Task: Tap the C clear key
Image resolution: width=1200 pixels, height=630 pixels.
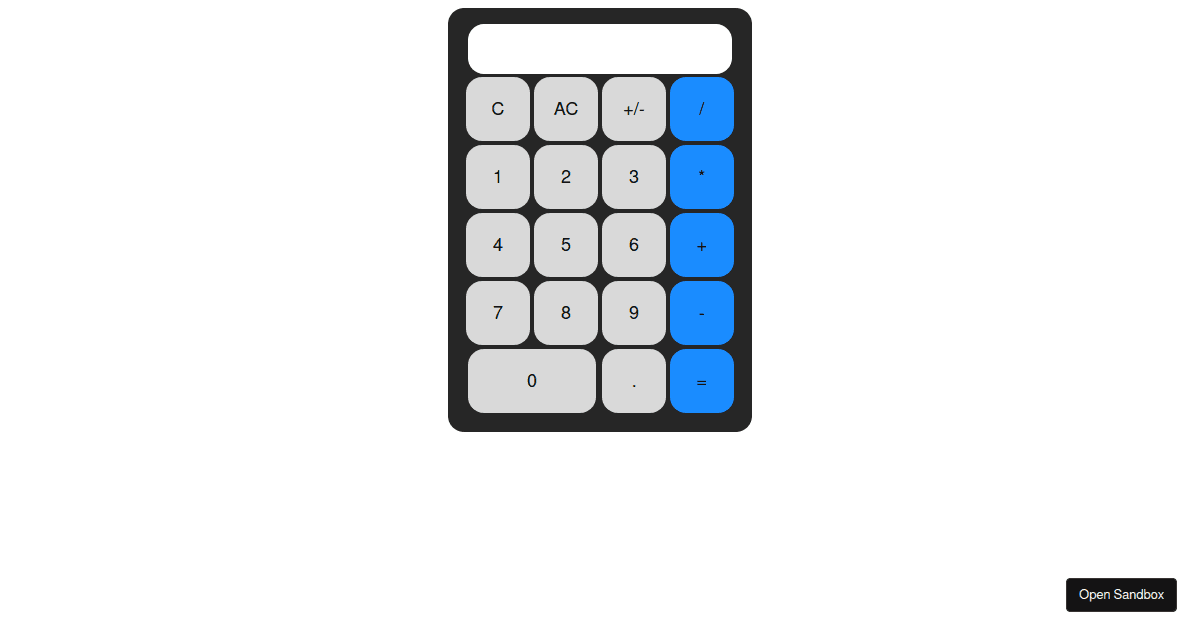Action: point(498,109)
